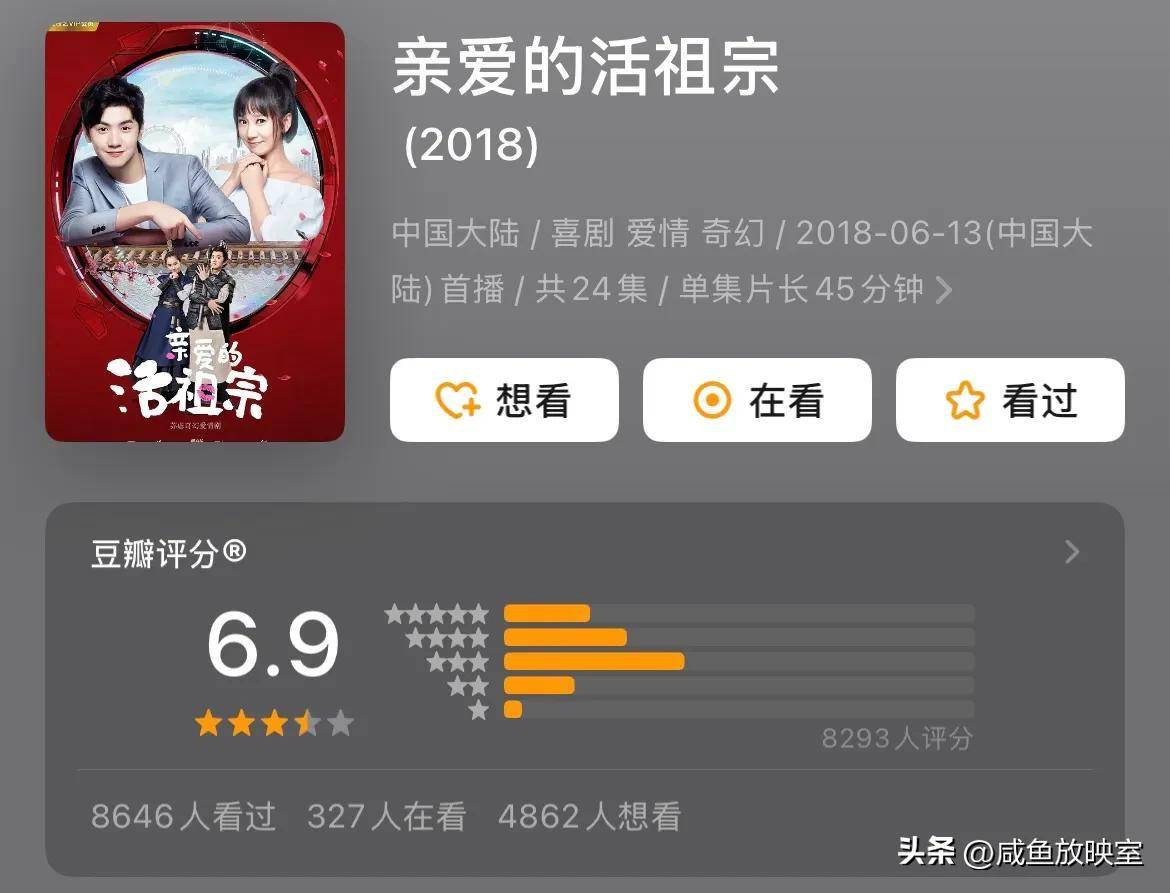Expand the show info details chevron

click(x=943, y=291)
